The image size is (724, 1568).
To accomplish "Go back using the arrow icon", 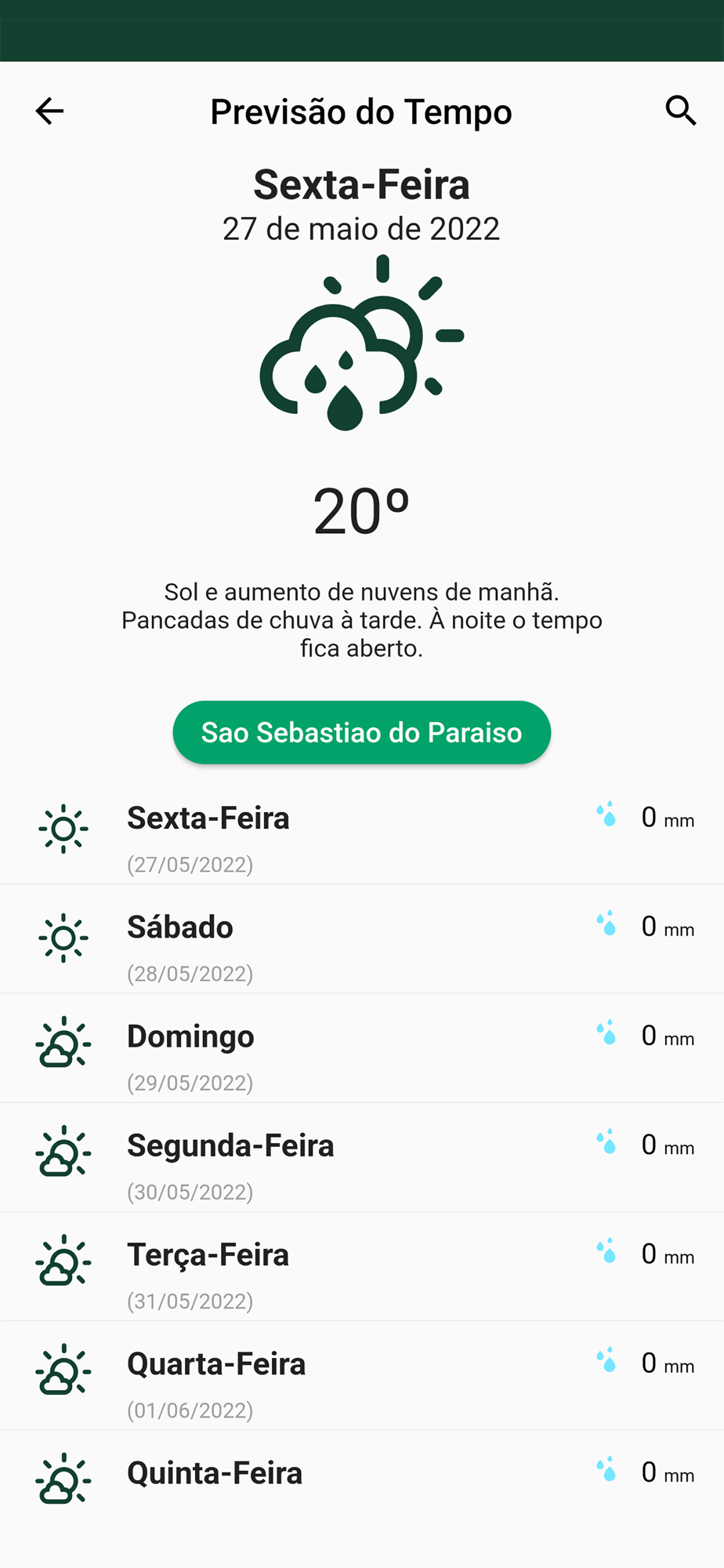I will click(x=49, y=111).
